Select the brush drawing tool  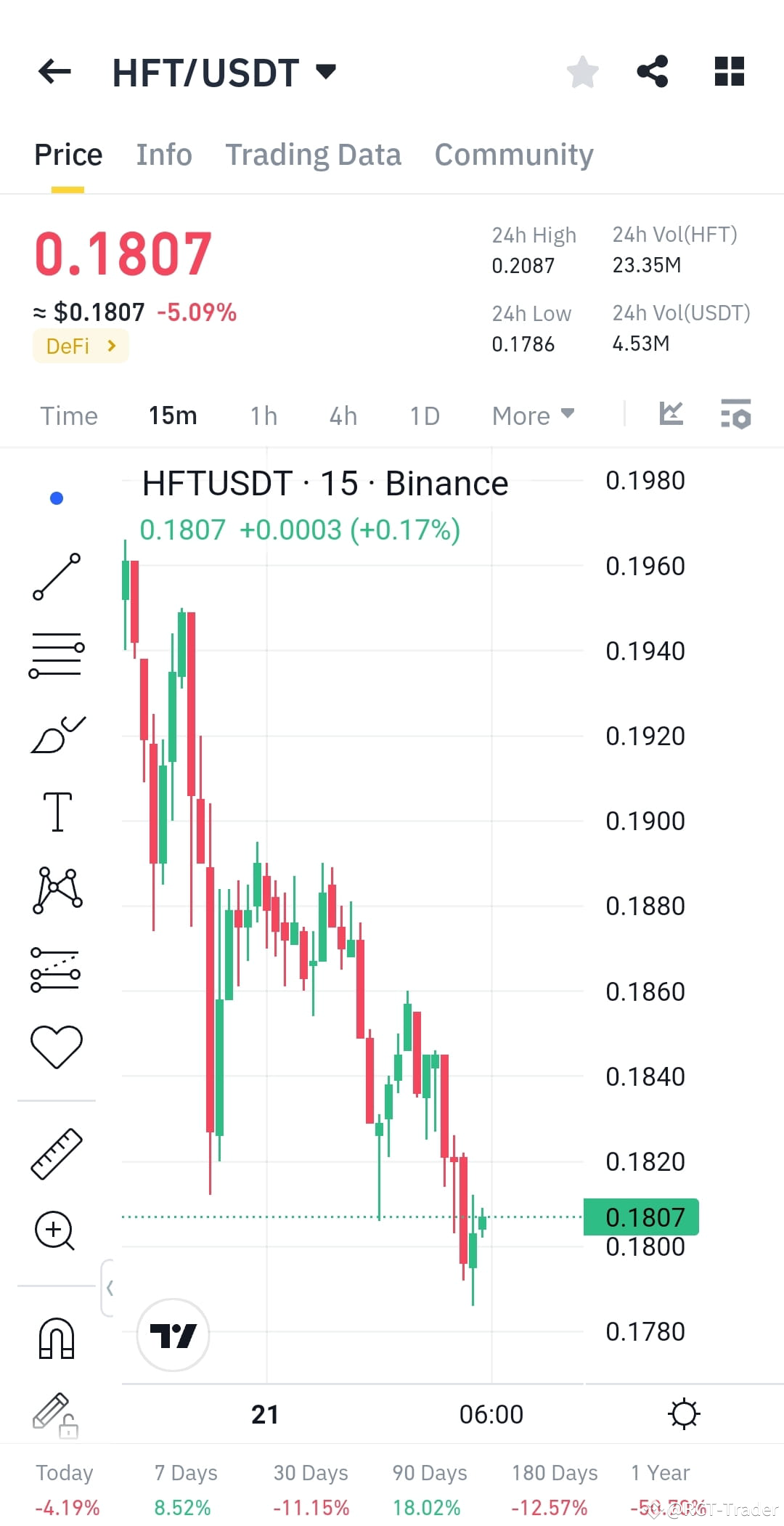[x=57, y=734]
